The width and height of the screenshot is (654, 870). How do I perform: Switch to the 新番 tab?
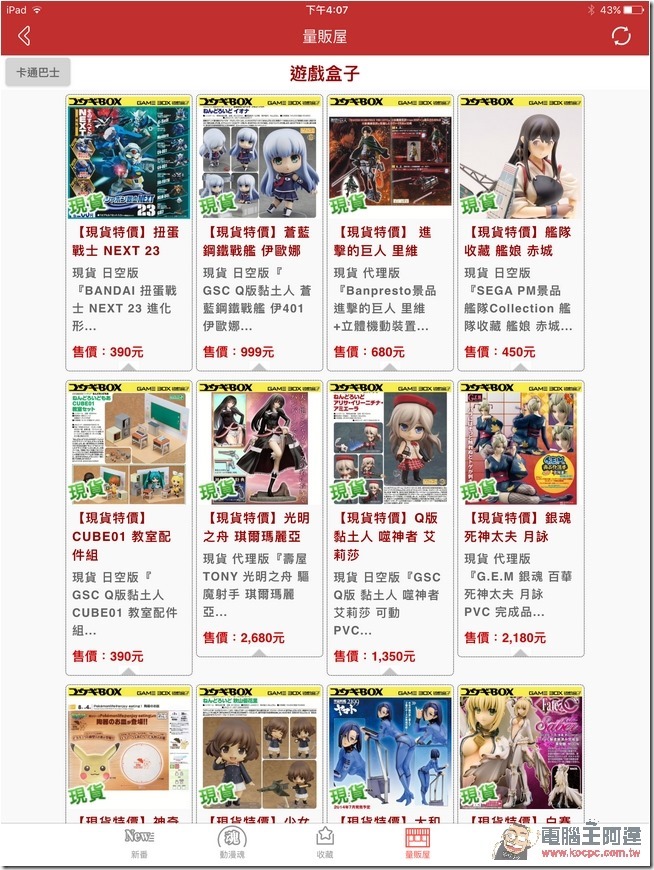tap(138, 844)
